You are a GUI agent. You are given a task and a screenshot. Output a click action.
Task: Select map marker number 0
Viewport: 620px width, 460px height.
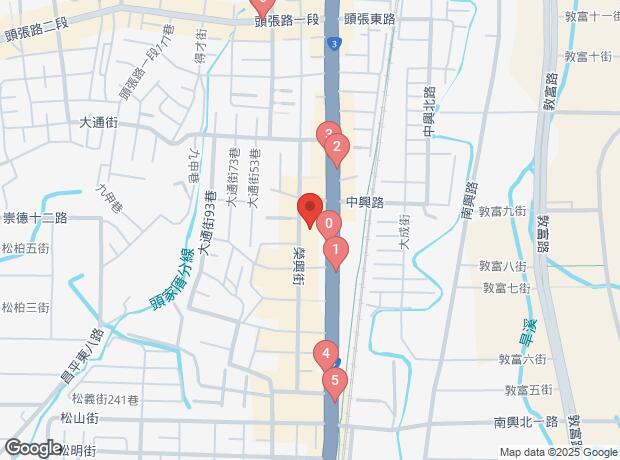pos(329,225)
